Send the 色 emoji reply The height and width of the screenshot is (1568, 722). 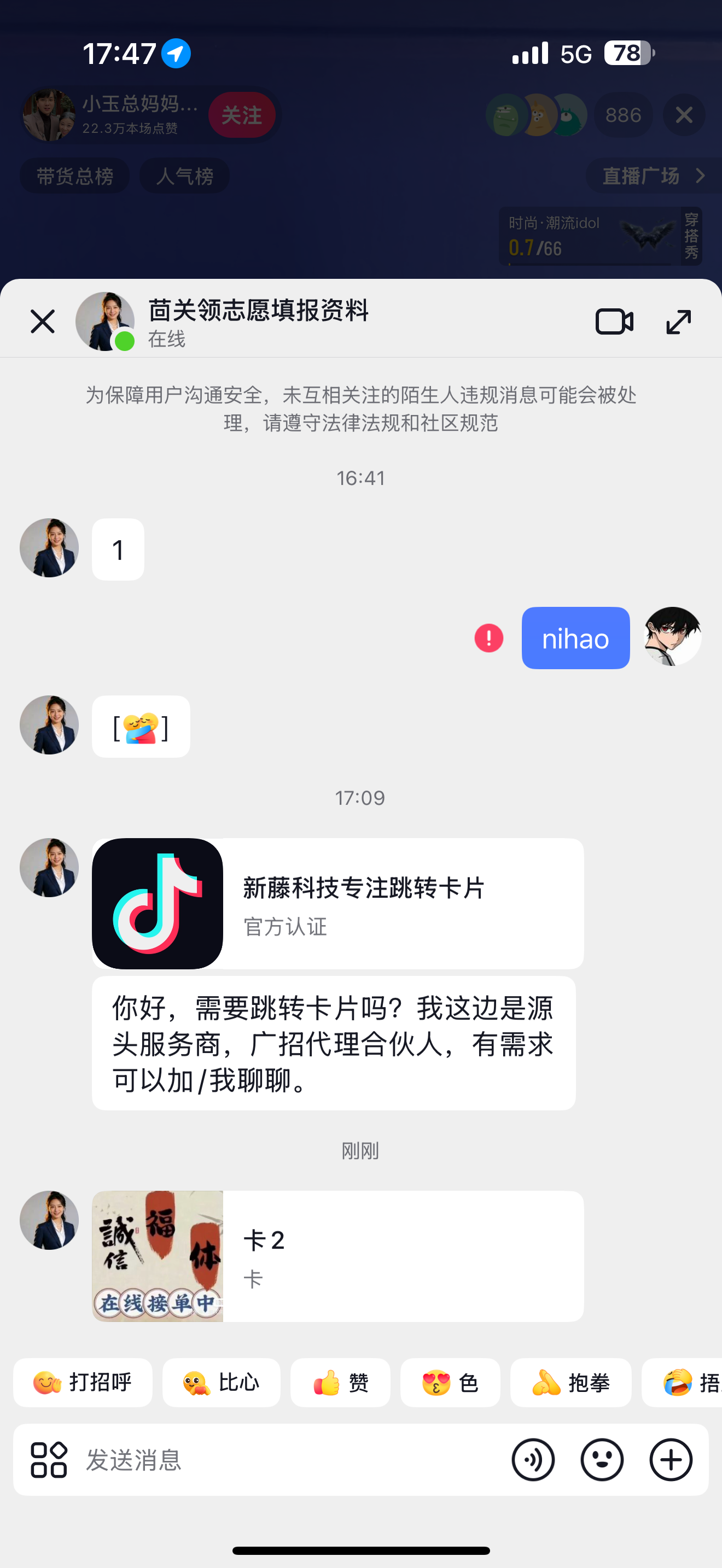tap(450, 1382)
